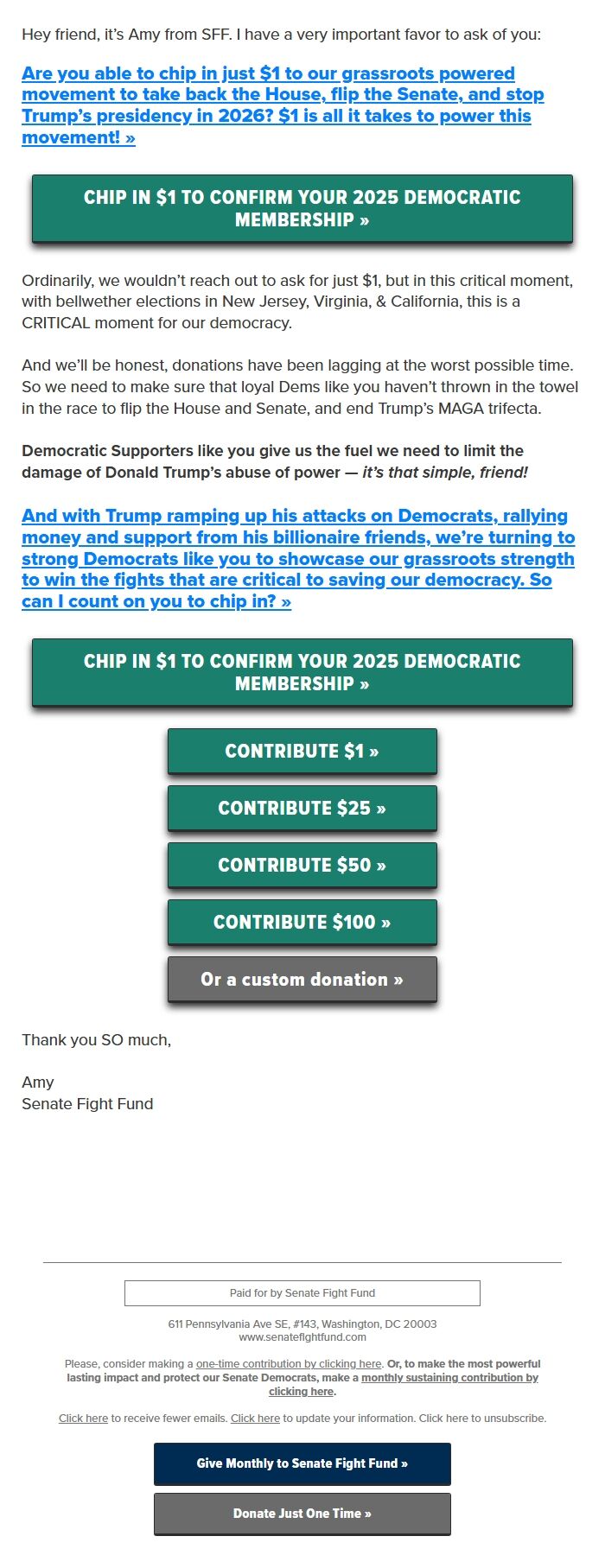Pick the Contribute $100 button
The image size is (605, 1568).
(302, 922)
